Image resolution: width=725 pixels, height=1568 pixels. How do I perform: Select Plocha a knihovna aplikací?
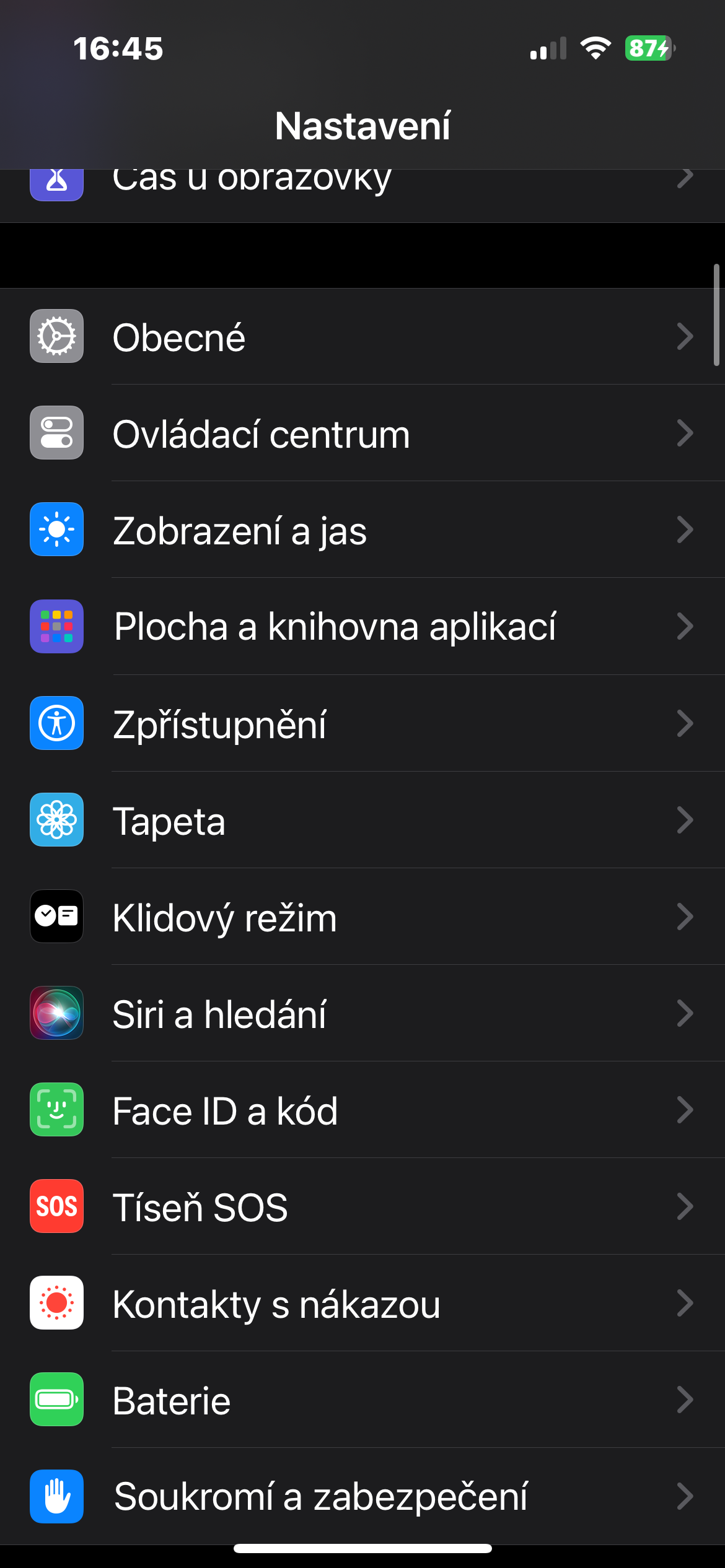362,627
